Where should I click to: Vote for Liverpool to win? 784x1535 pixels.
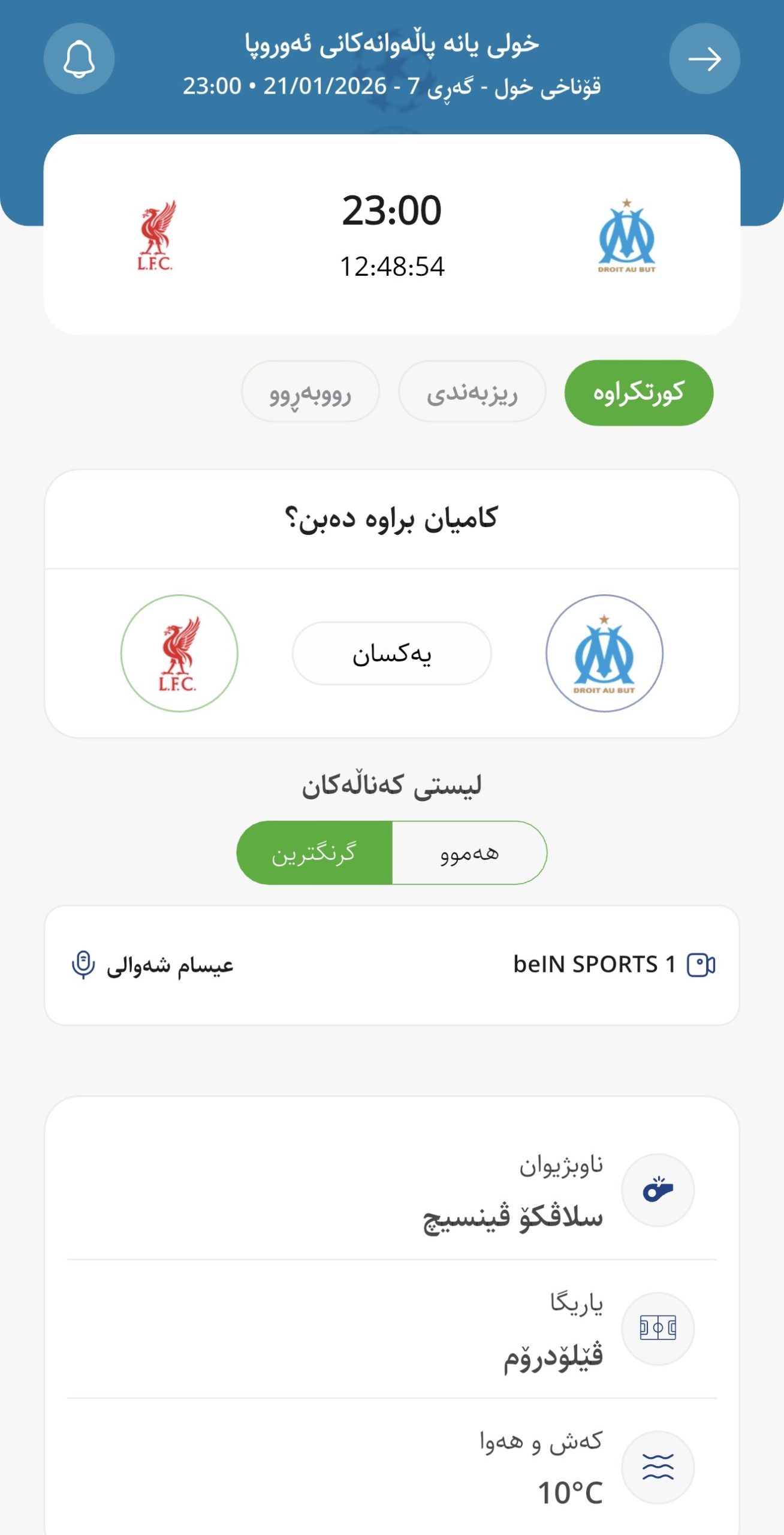coord(179,653)
